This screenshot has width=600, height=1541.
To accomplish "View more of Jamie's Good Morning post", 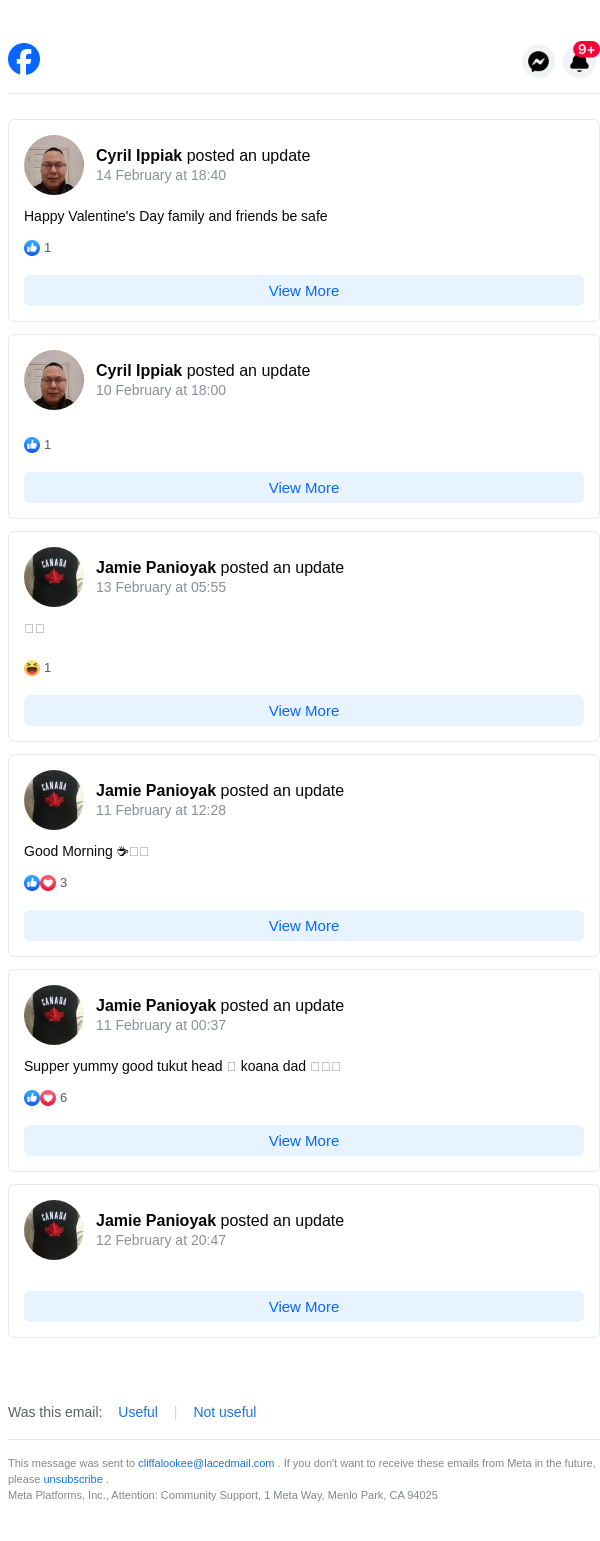I will click(304, 926).
